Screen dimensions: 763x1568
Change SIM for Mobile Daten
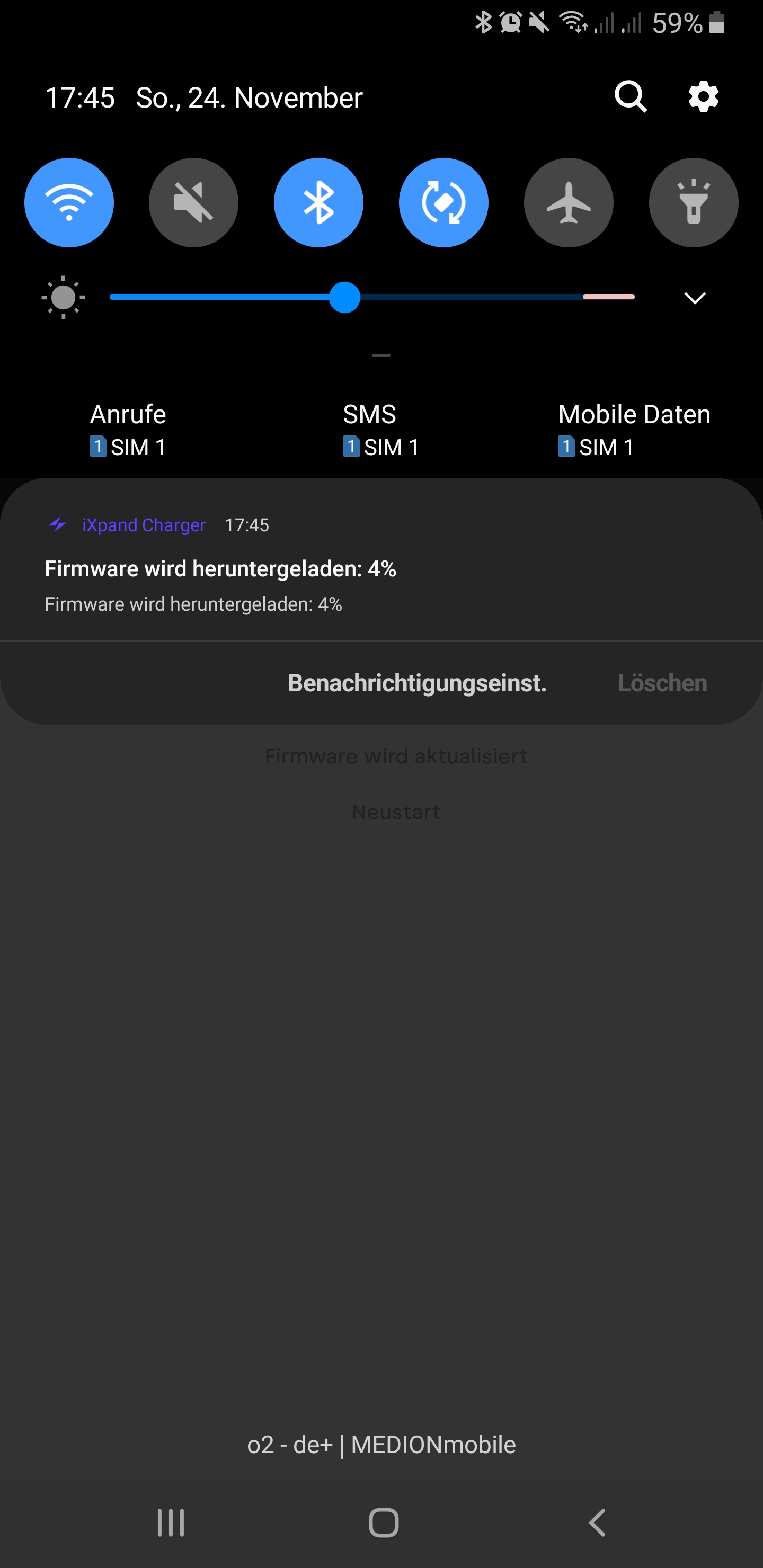(634, 430)
